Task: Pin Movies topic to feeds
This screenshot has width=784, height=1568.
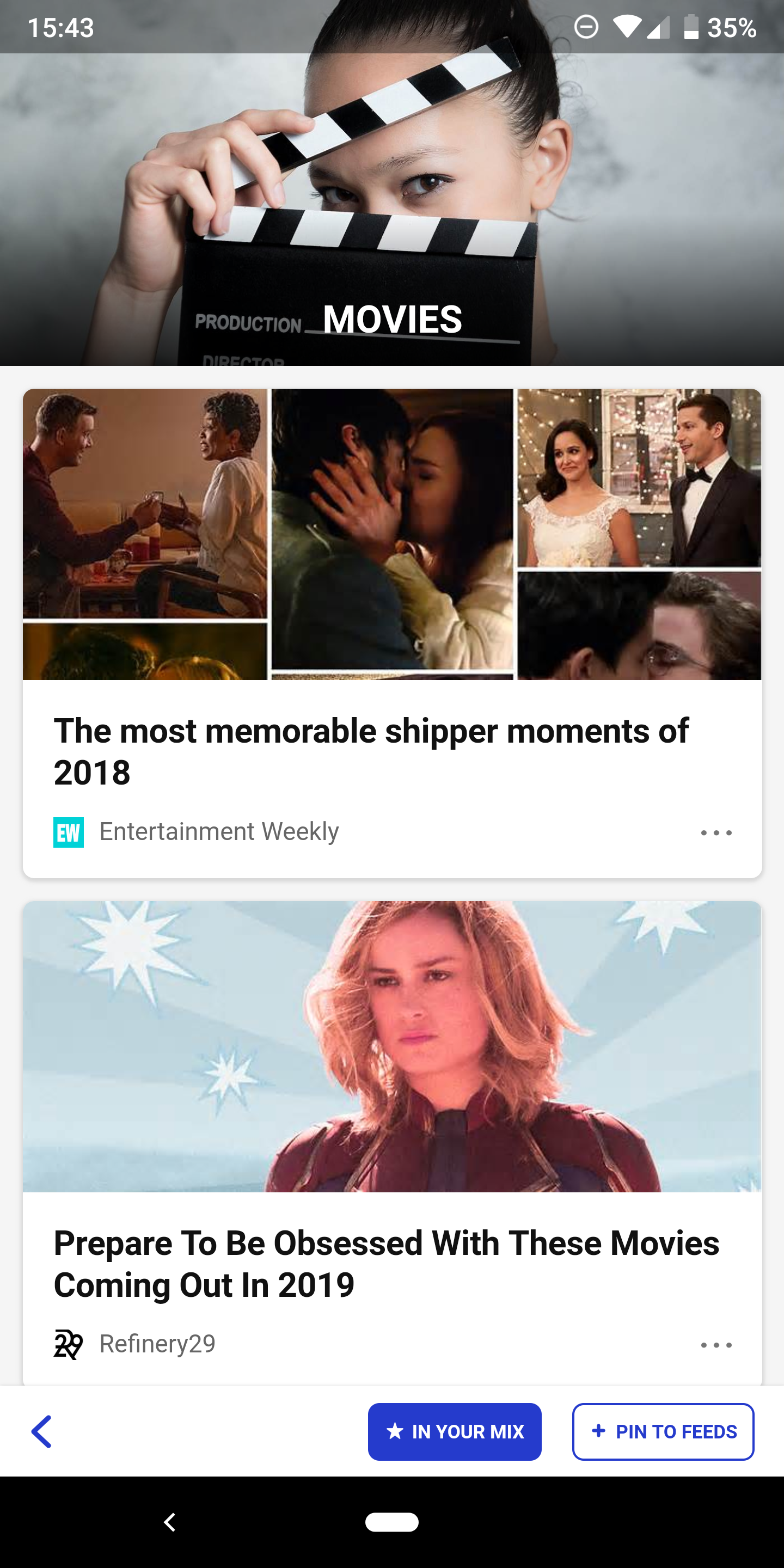Action: pos(663,1432)
